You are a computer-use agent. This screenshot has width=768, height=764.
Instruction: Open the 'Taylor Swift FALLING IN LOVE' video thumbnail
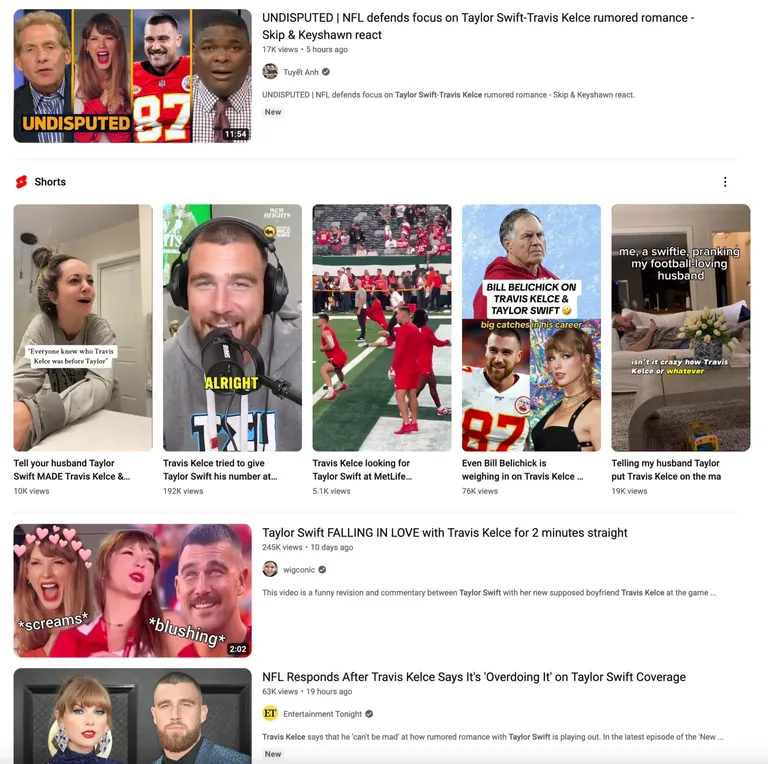click(x=132, y=590)
